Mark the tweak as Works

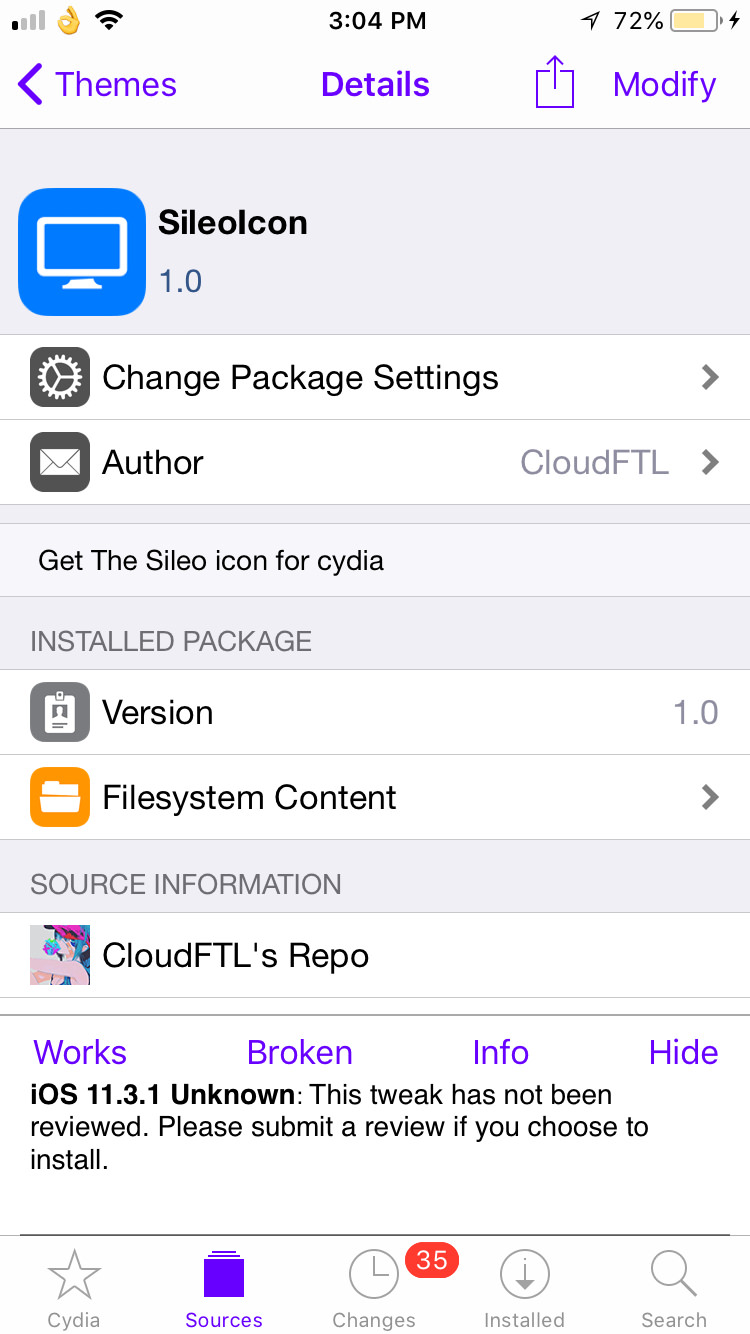pyautogui.click(x=79, y=1052)
